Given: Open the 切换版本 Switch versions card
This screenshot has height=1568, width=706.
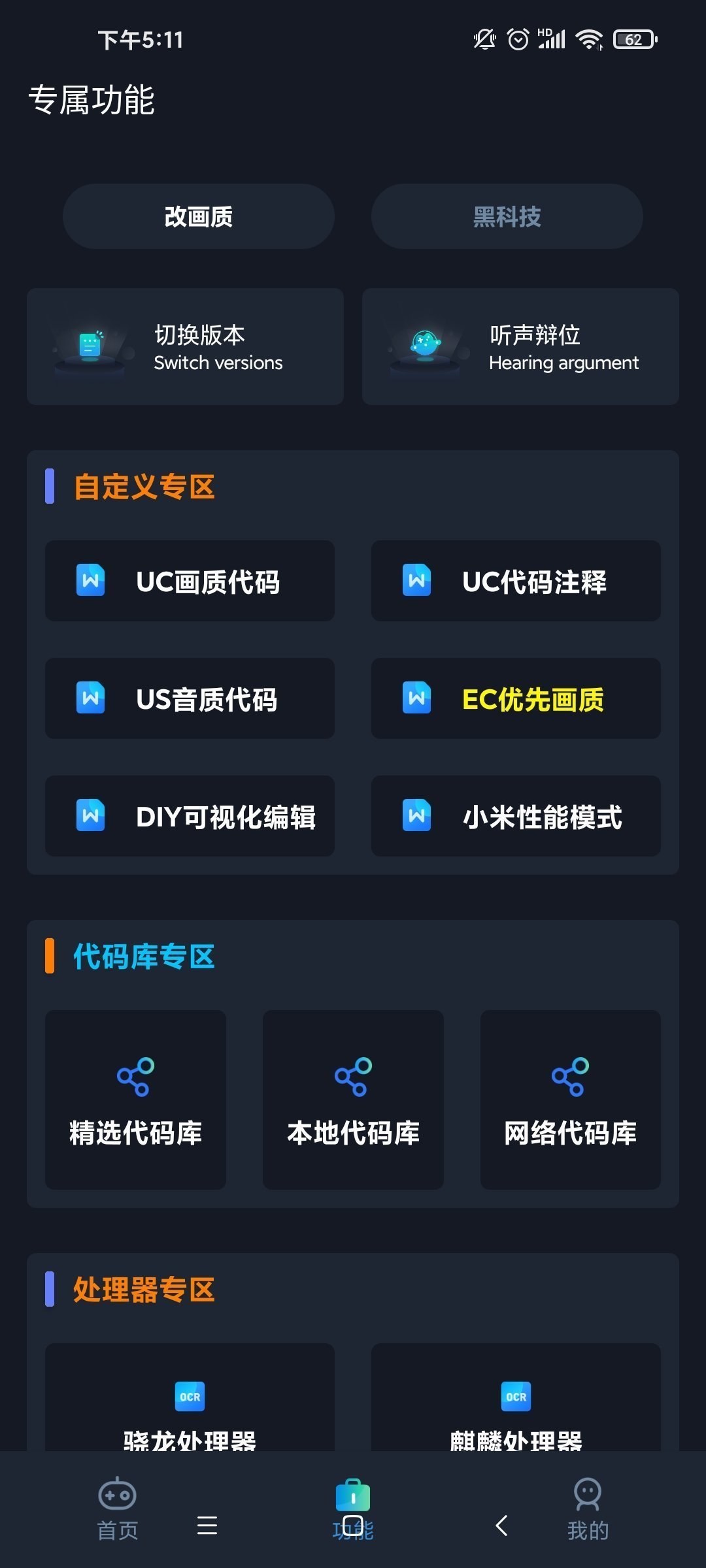Looking at the screenshot, I should (185, 347).
